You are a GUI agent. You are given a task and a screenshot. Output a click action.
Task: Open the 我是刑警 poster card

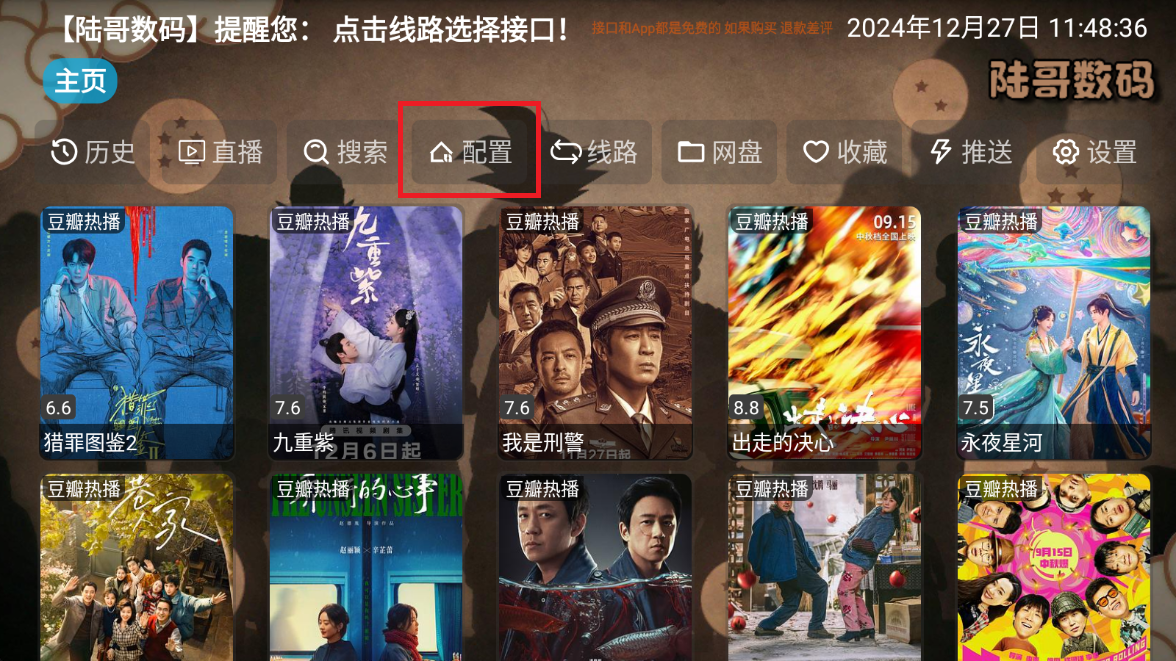coord(596,332)
